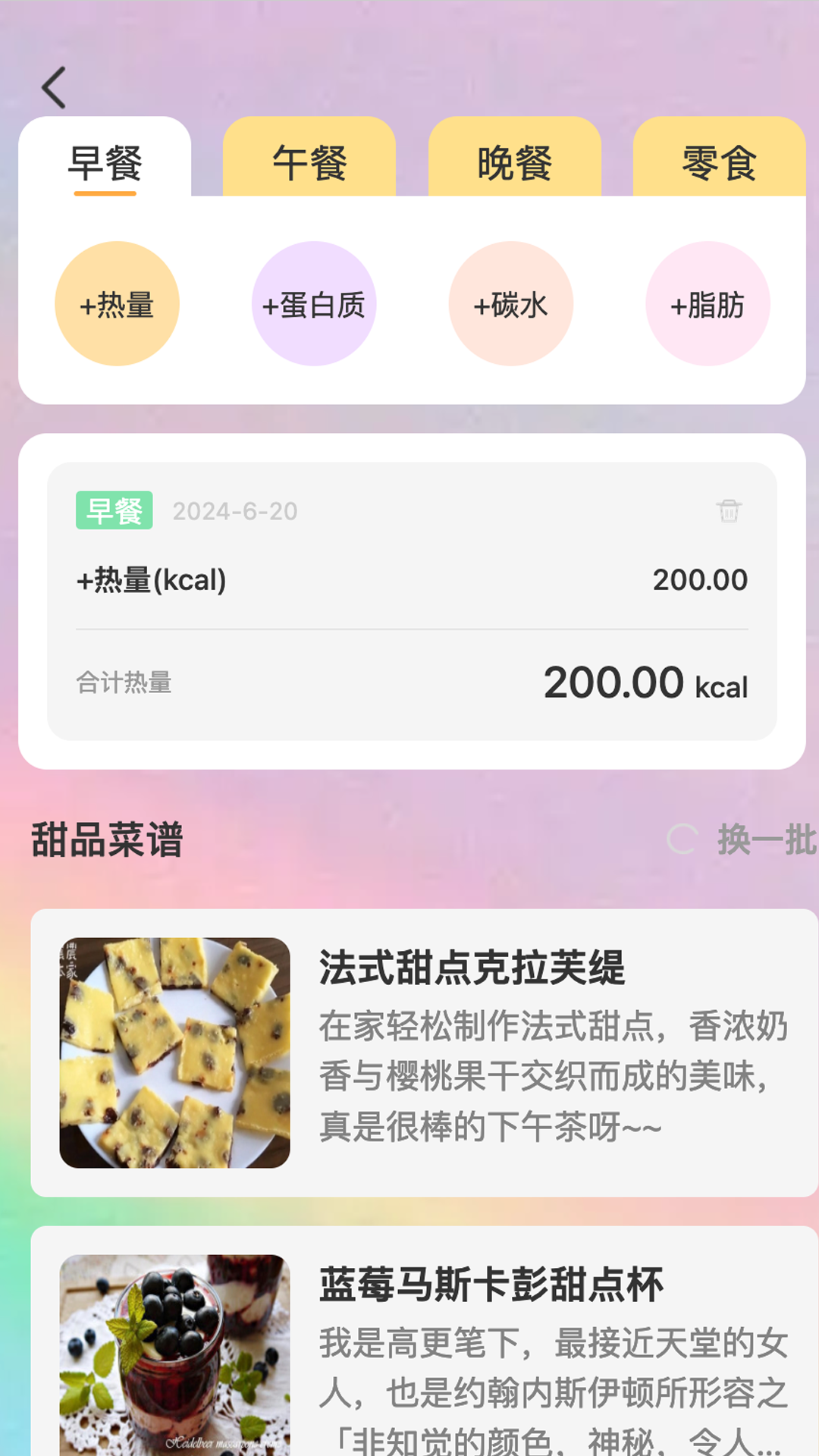Refresh recipes with 换一批
This screenshot has width=819, height=1456.
[x=742, y=839]
